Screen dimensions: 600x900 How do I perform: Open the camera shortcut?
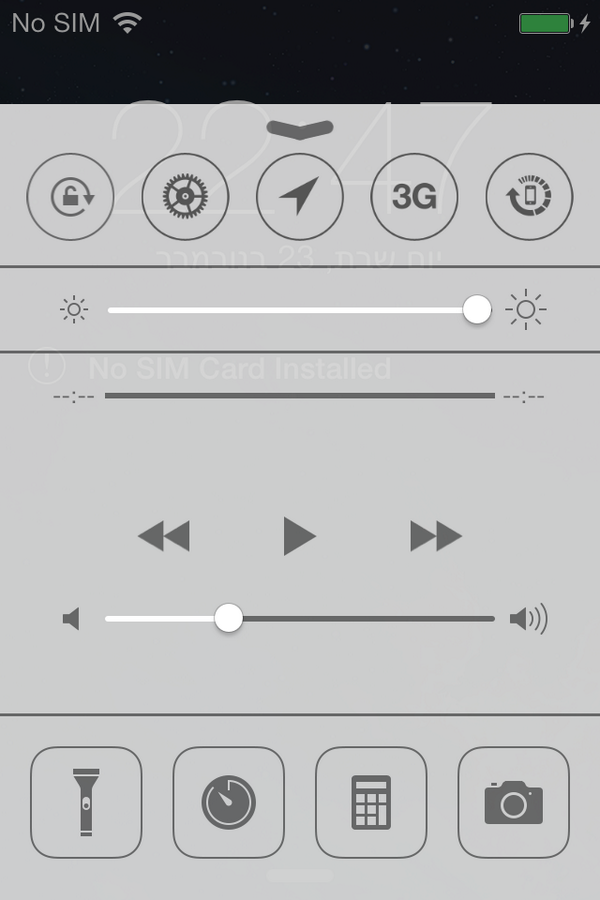[513, 802]
